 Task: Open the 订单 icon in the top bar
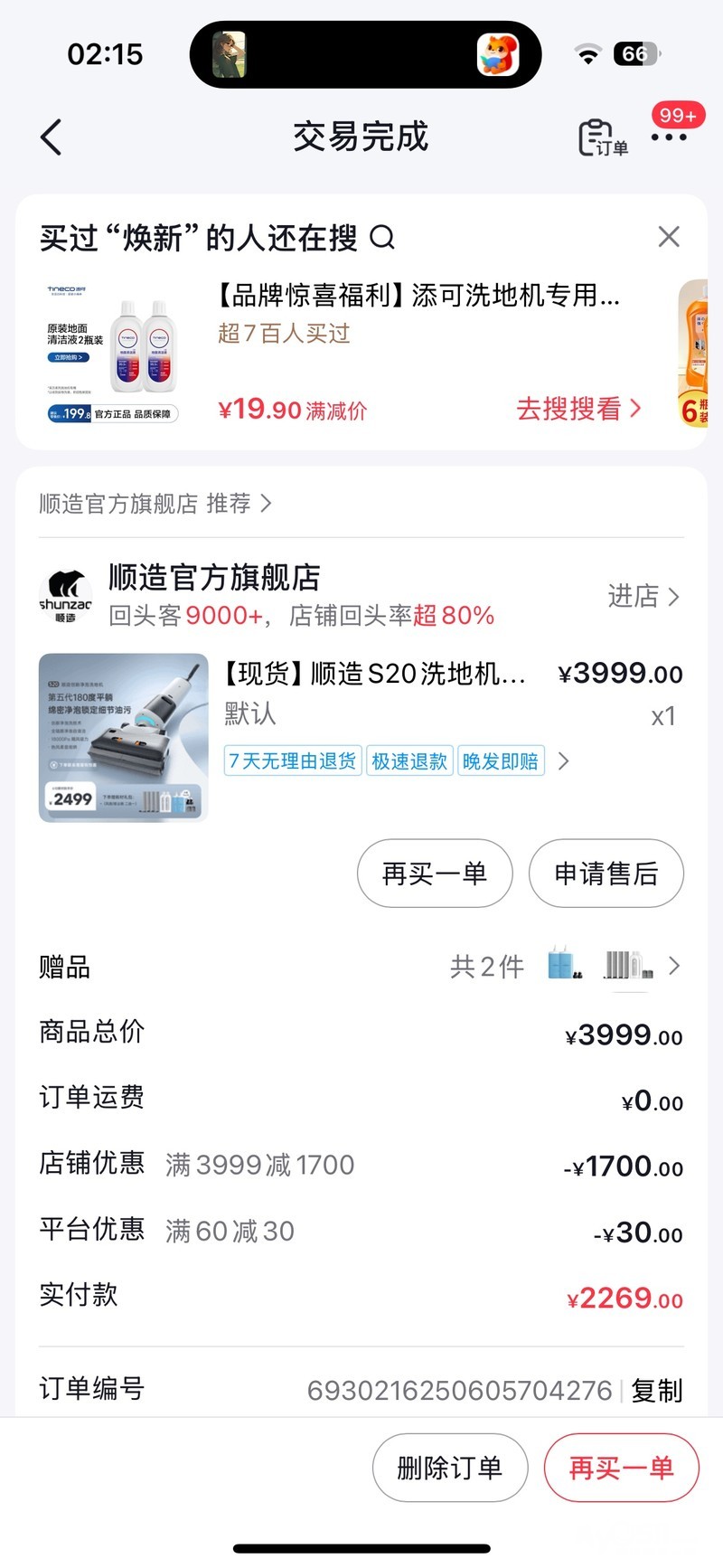(x=602, y=137)
